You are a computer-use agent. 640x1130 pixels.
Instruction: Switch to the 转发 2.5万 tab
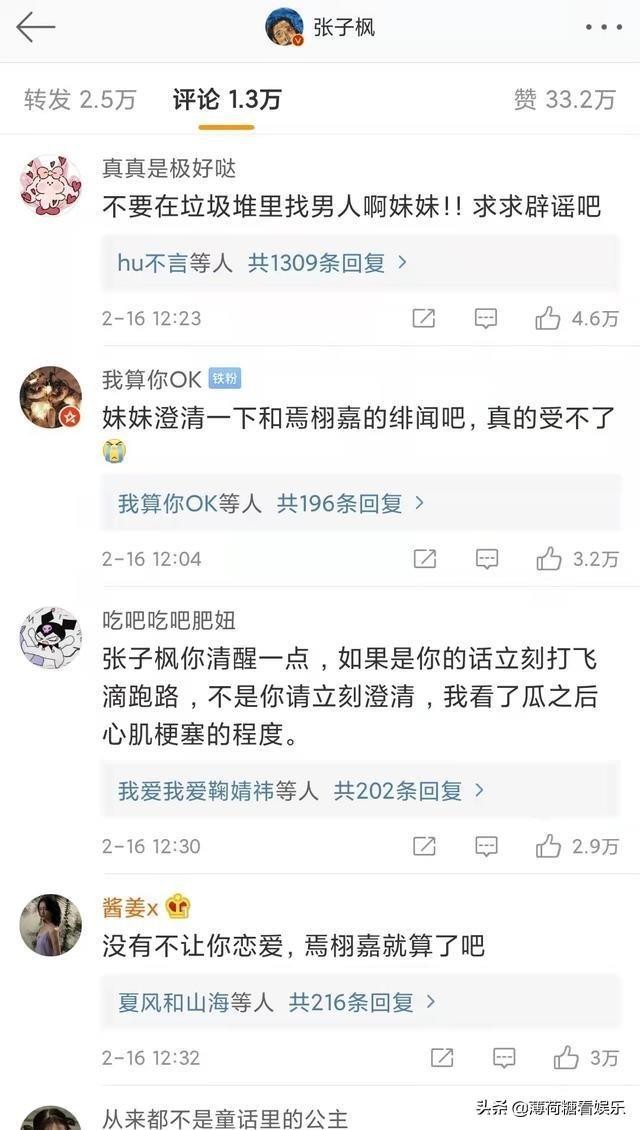point(80,99)
